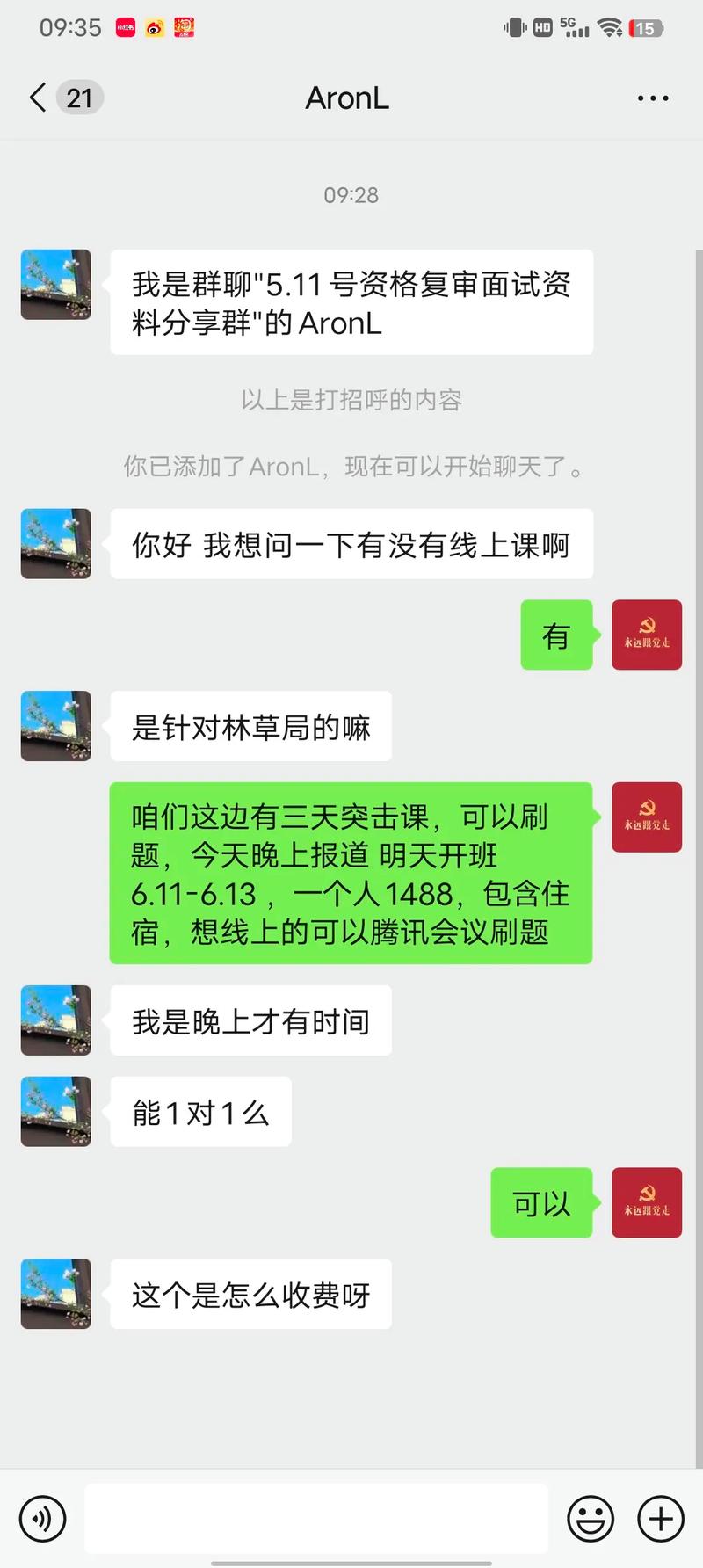
Task: Tap the unread count 21 badge
Action: tap(79, 98)
